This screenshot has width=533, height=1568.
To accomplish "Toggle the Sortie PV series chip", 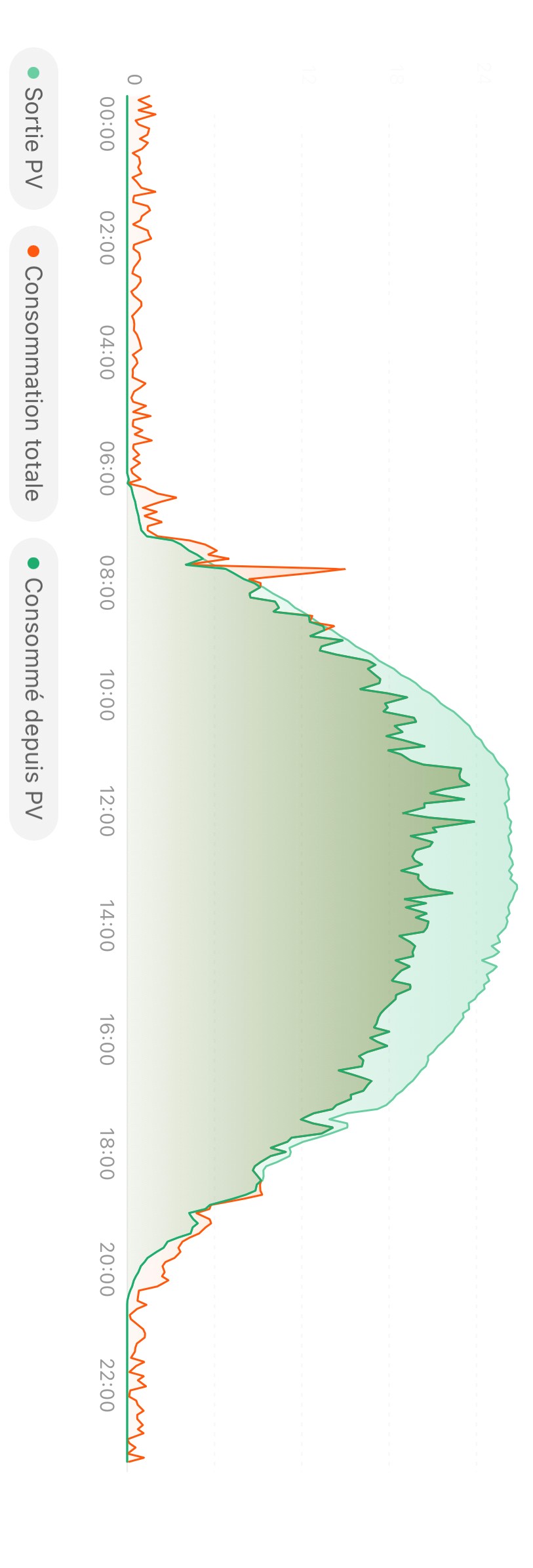I will coord(33,129).
